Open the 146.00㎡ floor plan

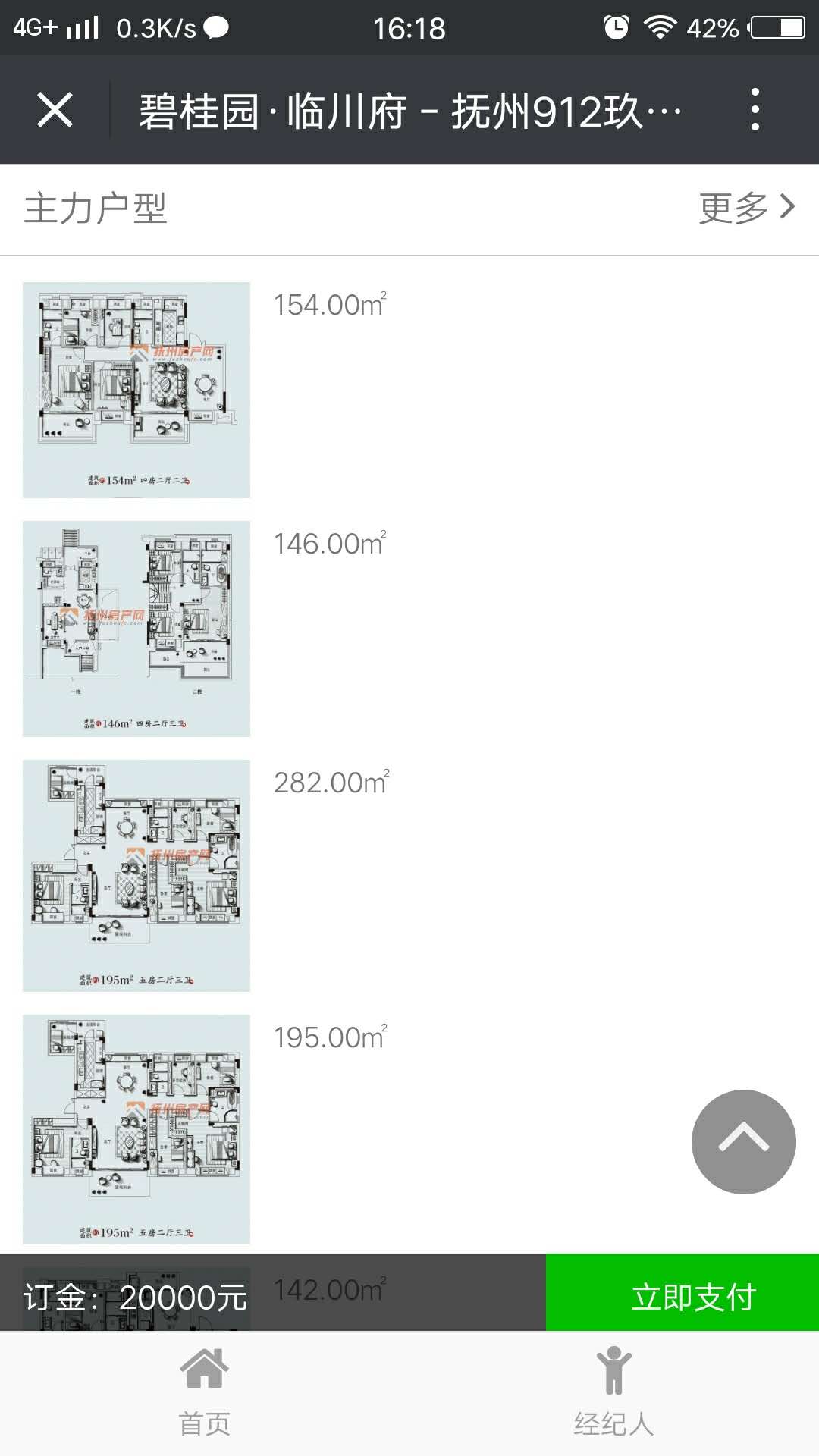(x=136, y=629)
